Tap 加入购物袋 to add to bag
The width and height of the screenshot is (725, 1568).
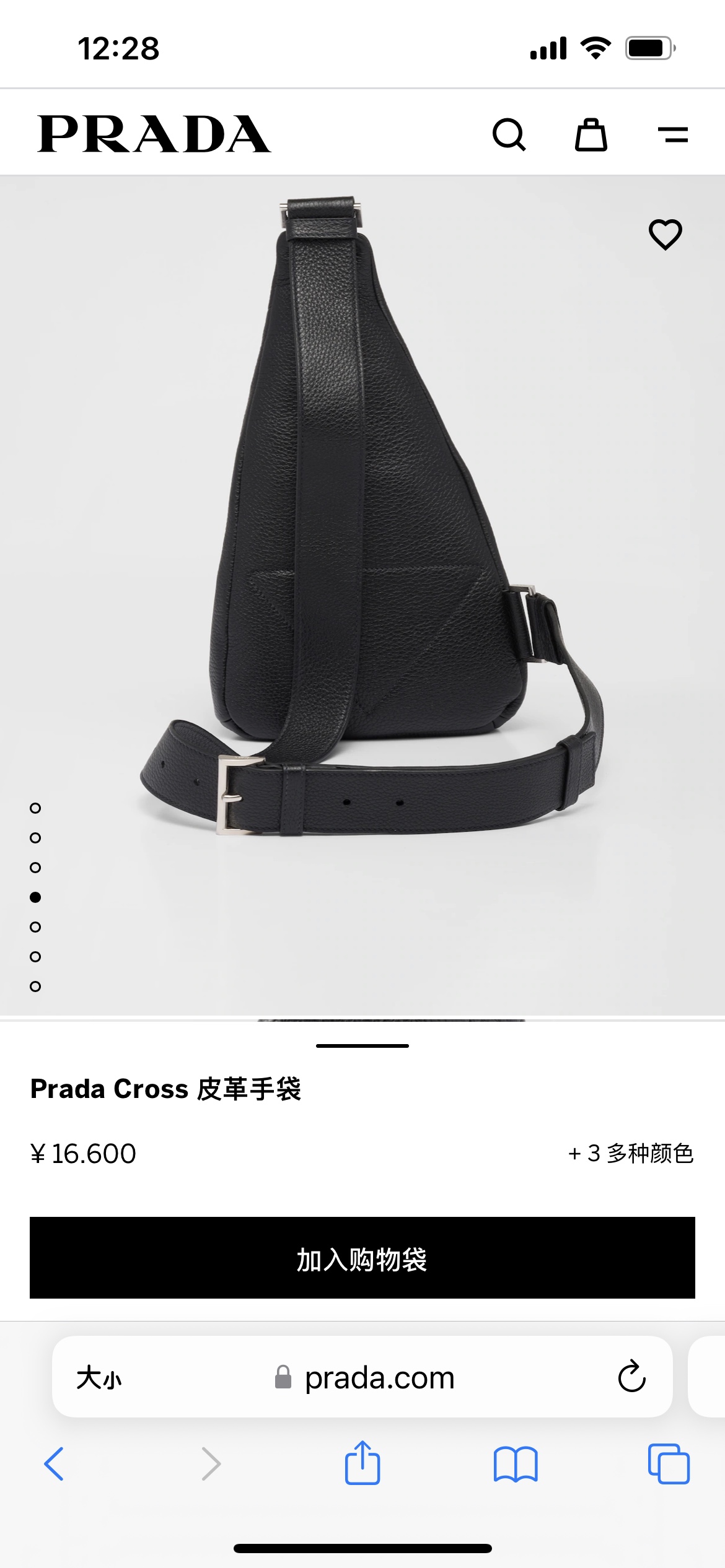click(362, 1258)
